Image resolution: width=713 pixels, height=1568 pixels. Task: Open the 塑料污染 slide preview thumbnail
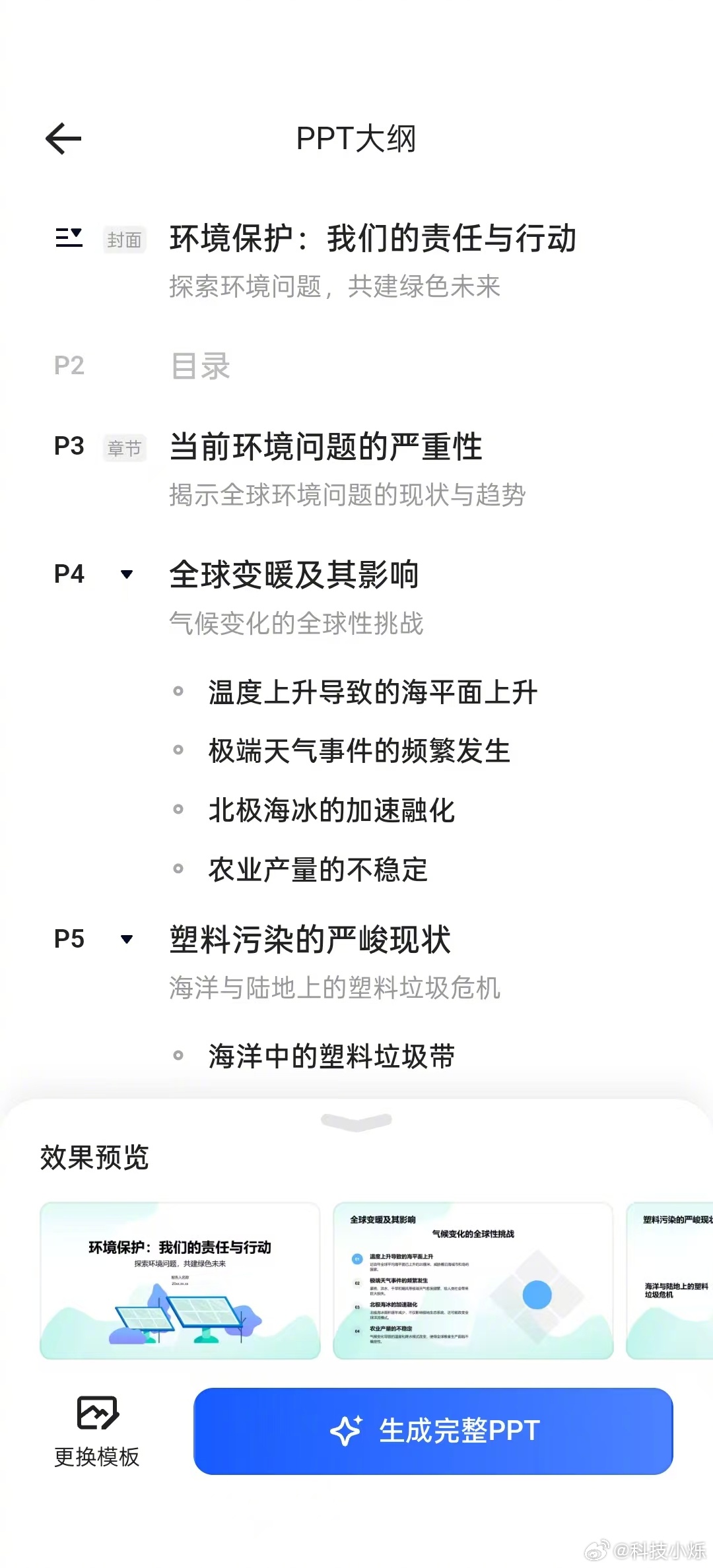[x=669, y=1280]
